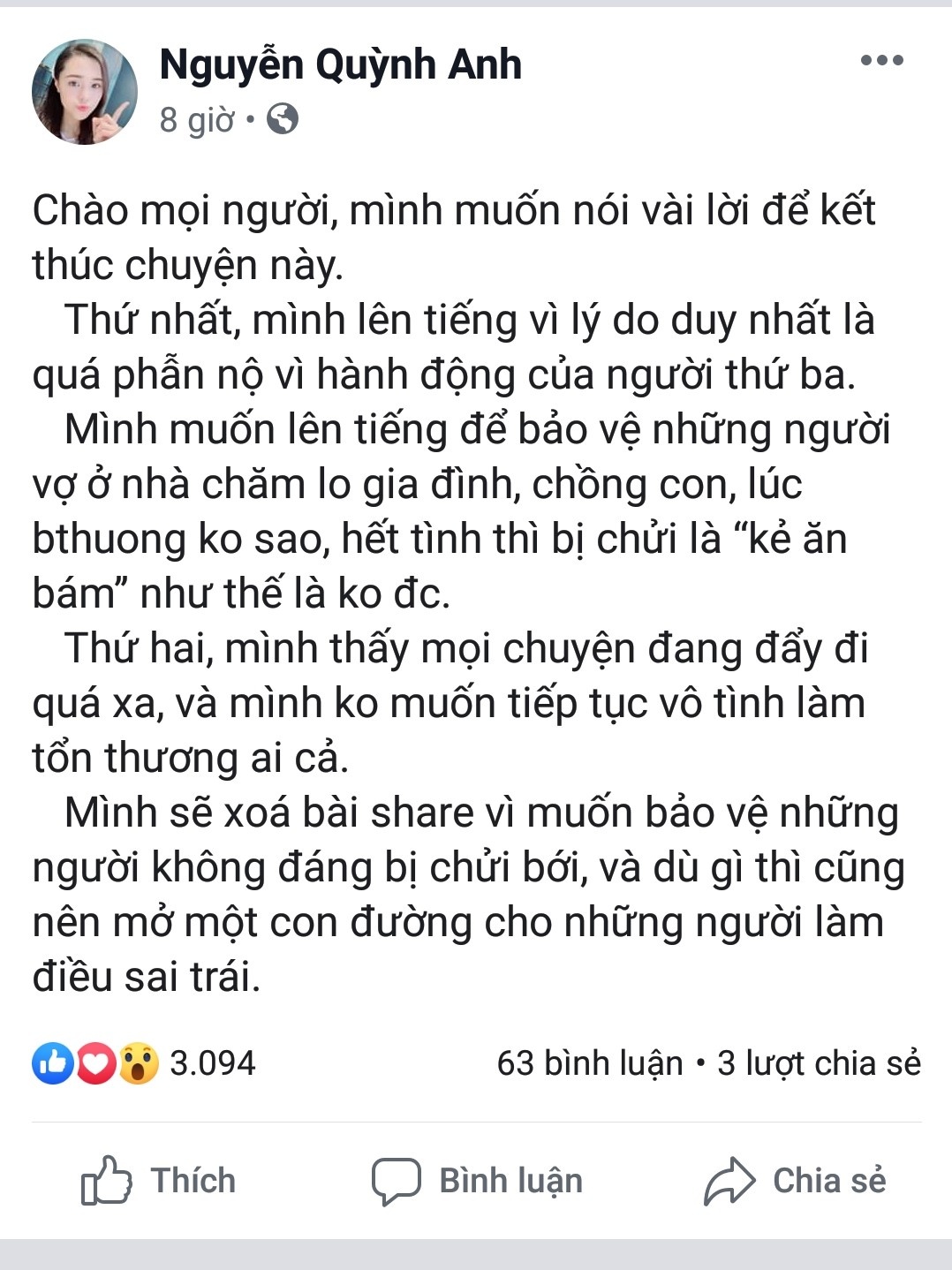
Task: Open the three-dot post options menu
Action: pyautogui.click(x=881, y=61)
